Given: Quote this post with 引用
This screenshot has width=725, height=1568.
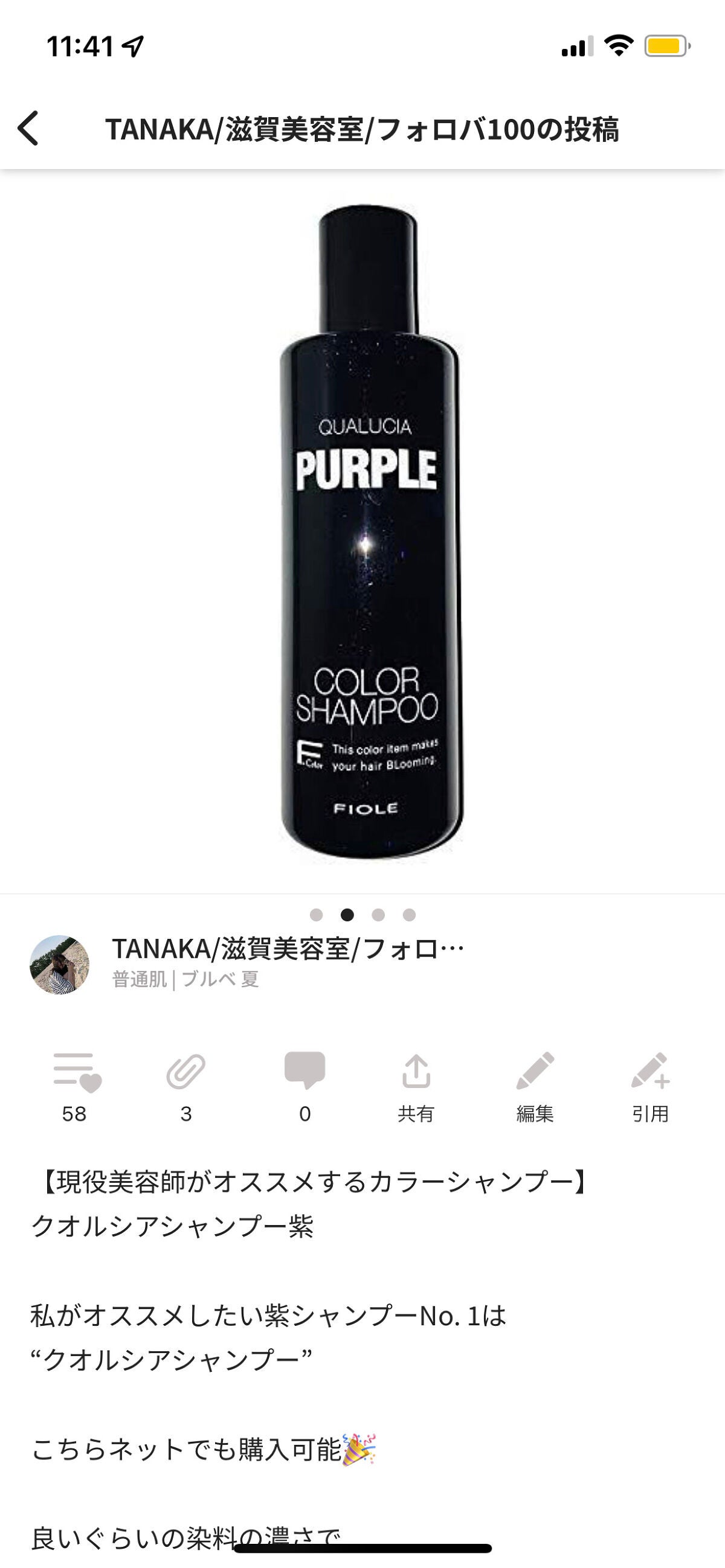Looking at the screenshot, I should point(650,1087).
